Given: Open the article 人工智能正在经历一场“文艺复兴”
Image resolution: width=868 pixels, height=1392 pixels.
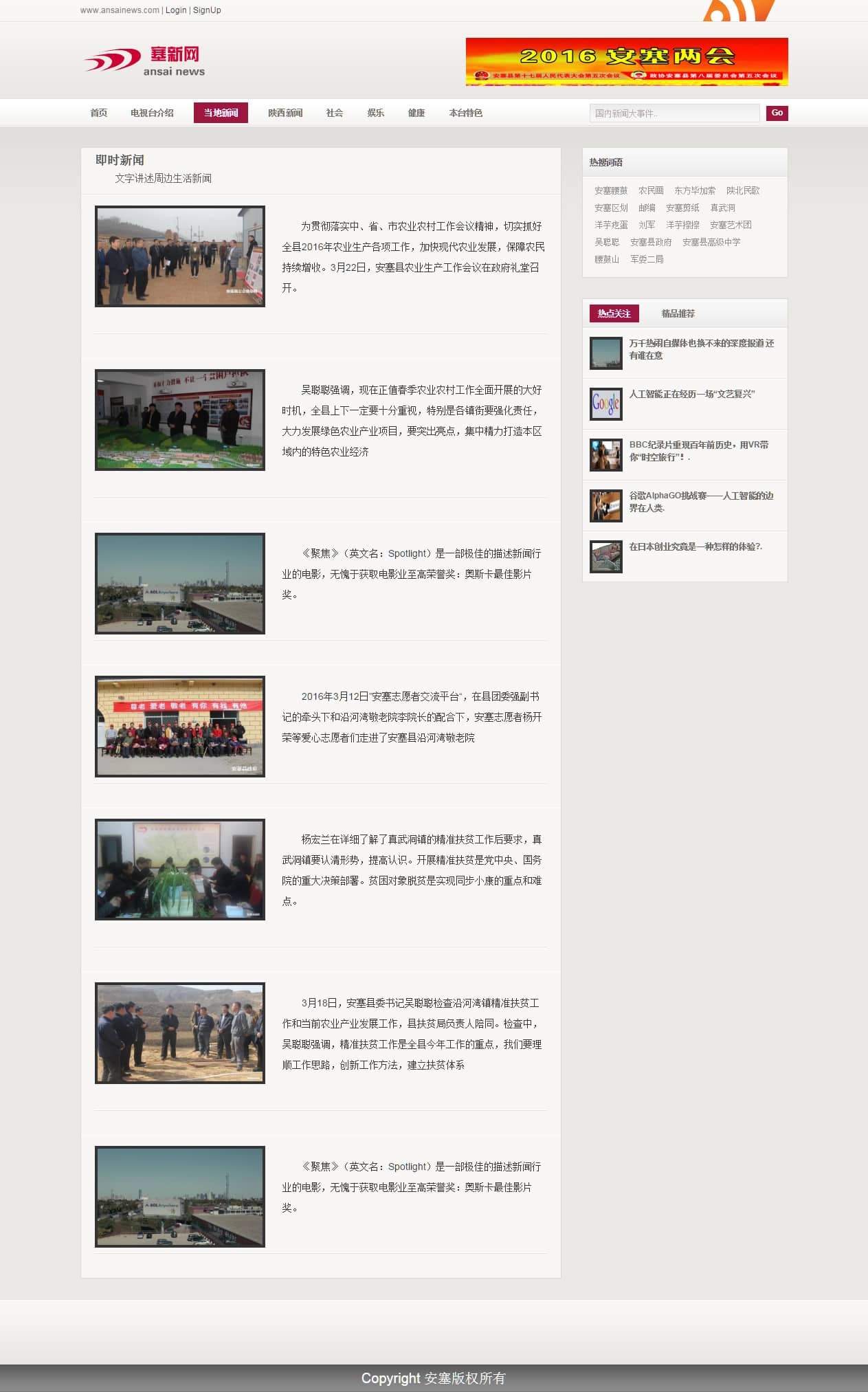Looking at the screenshot, I should (x=691, y=394).
